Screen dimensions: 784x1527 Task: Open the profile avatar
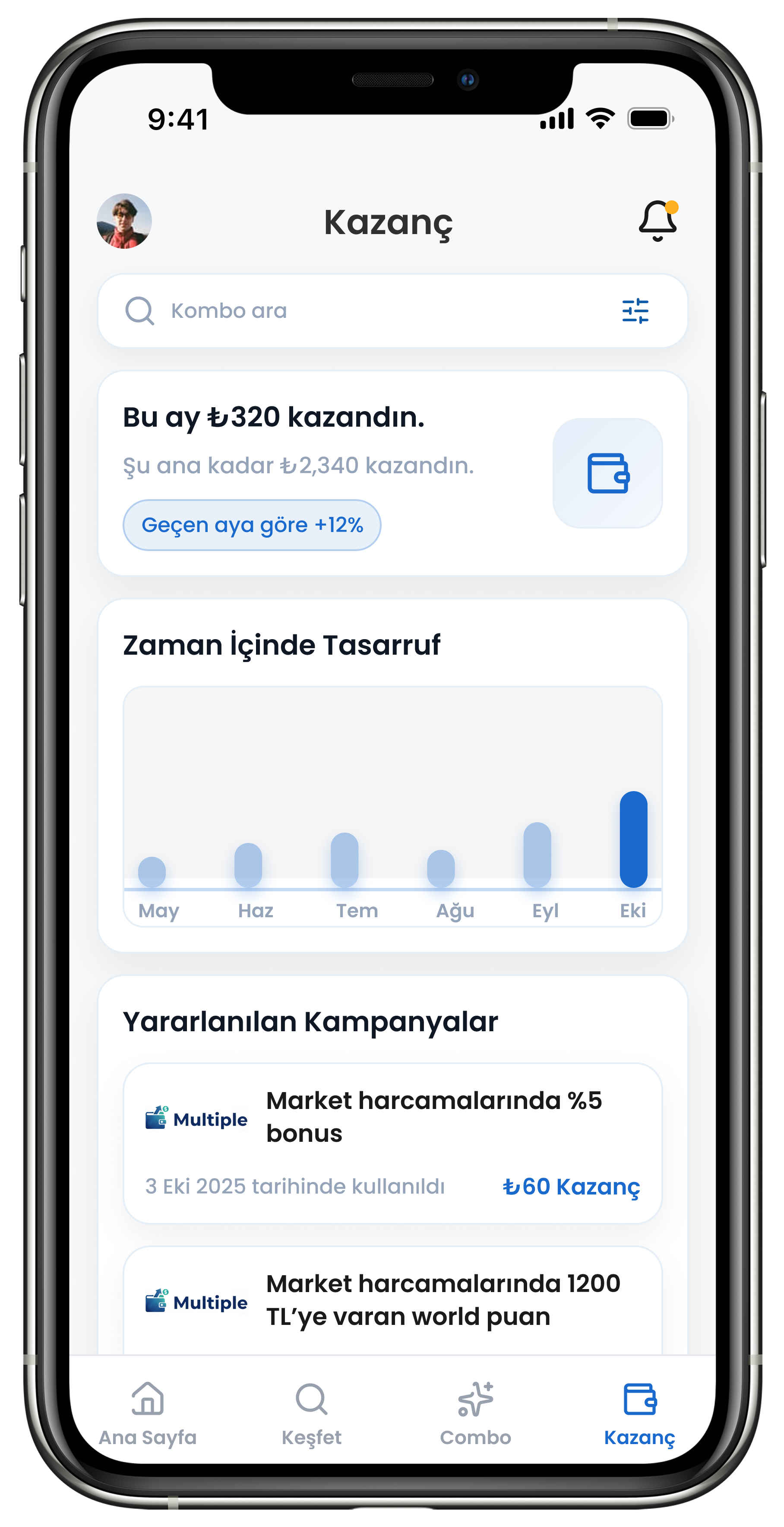point(124,221)
